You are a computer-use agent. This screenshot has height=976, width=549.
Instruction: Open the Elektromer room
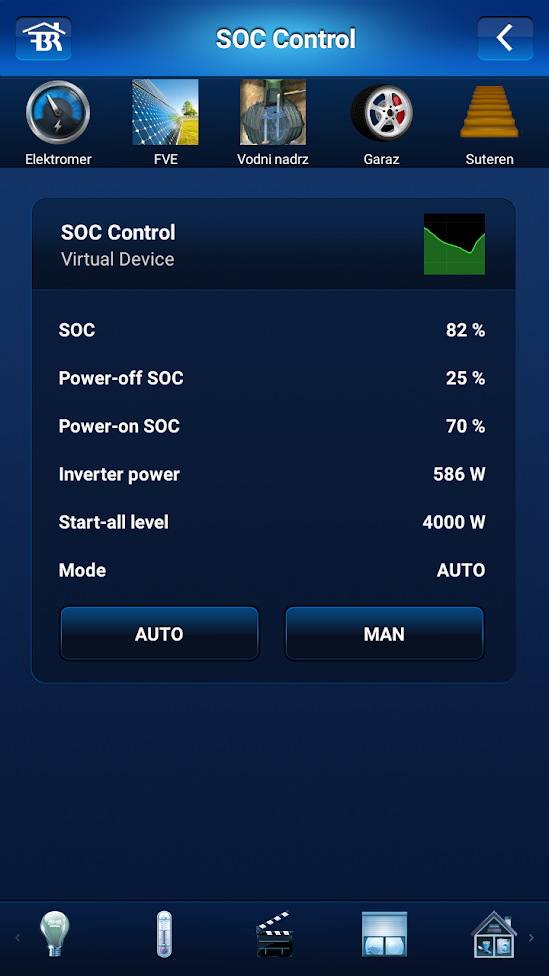click(x=58, y=123)
